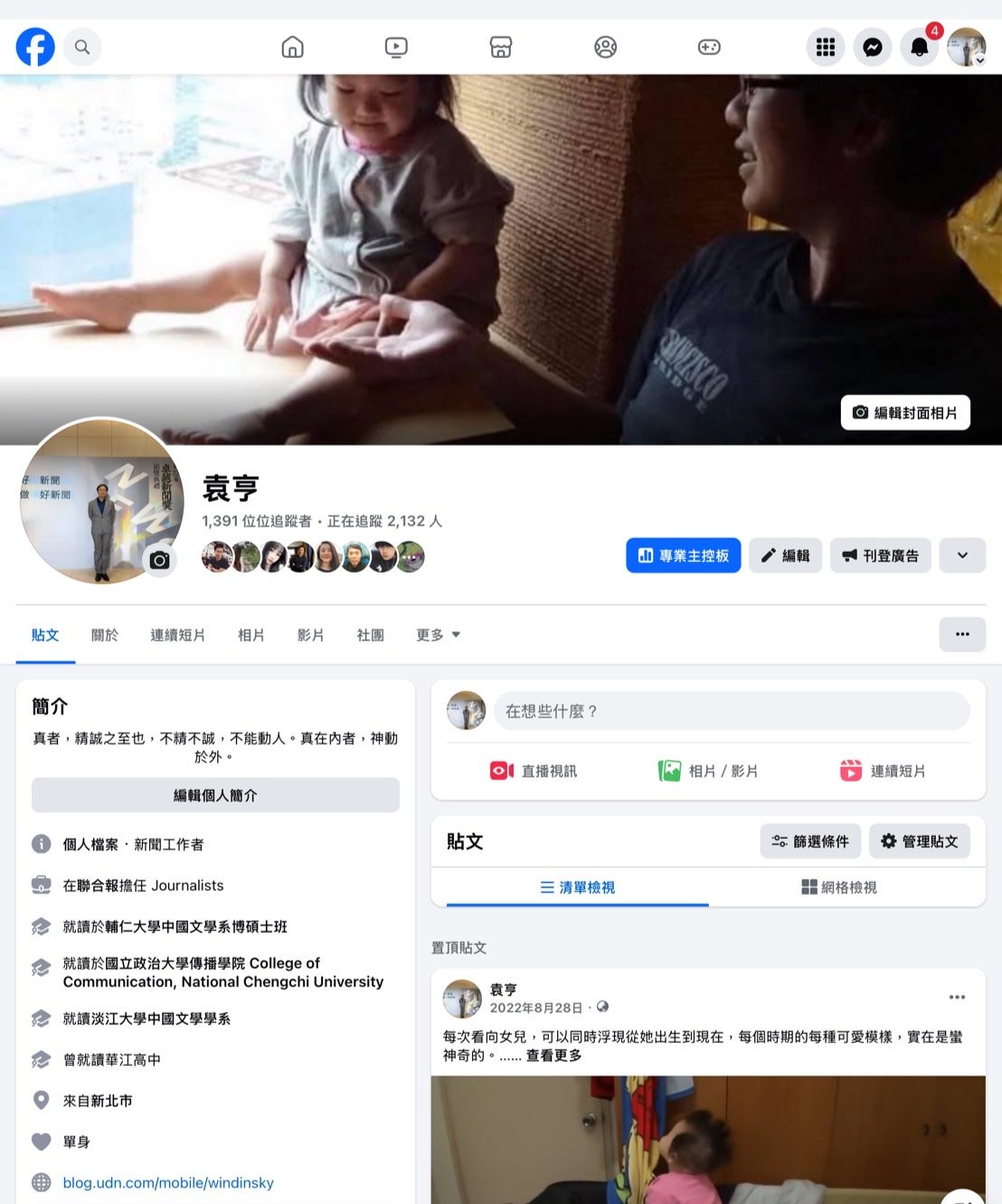
Task: Open the Watch video tab icon
Action: (396, 47)
